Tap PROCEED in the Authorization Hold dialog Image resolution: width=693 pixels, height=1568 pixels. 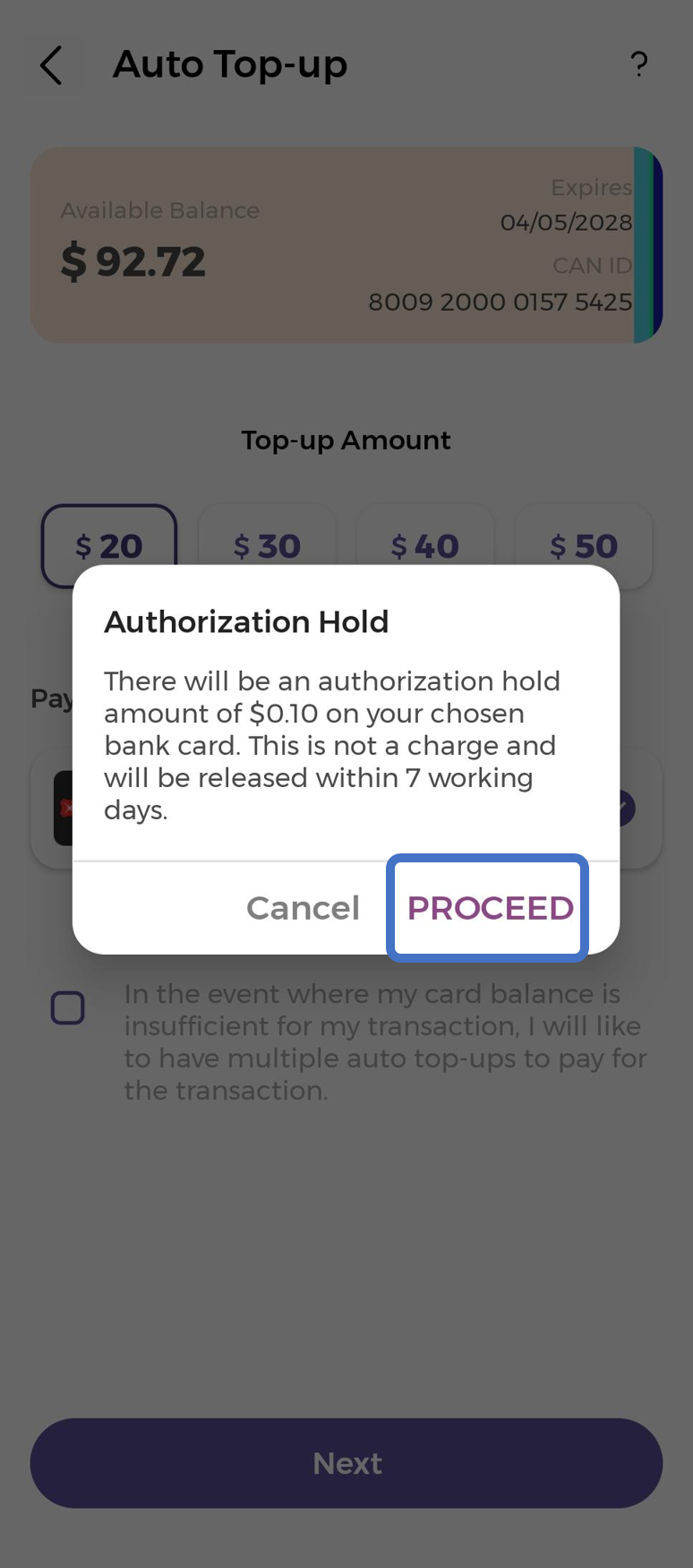tap(489, 908)
